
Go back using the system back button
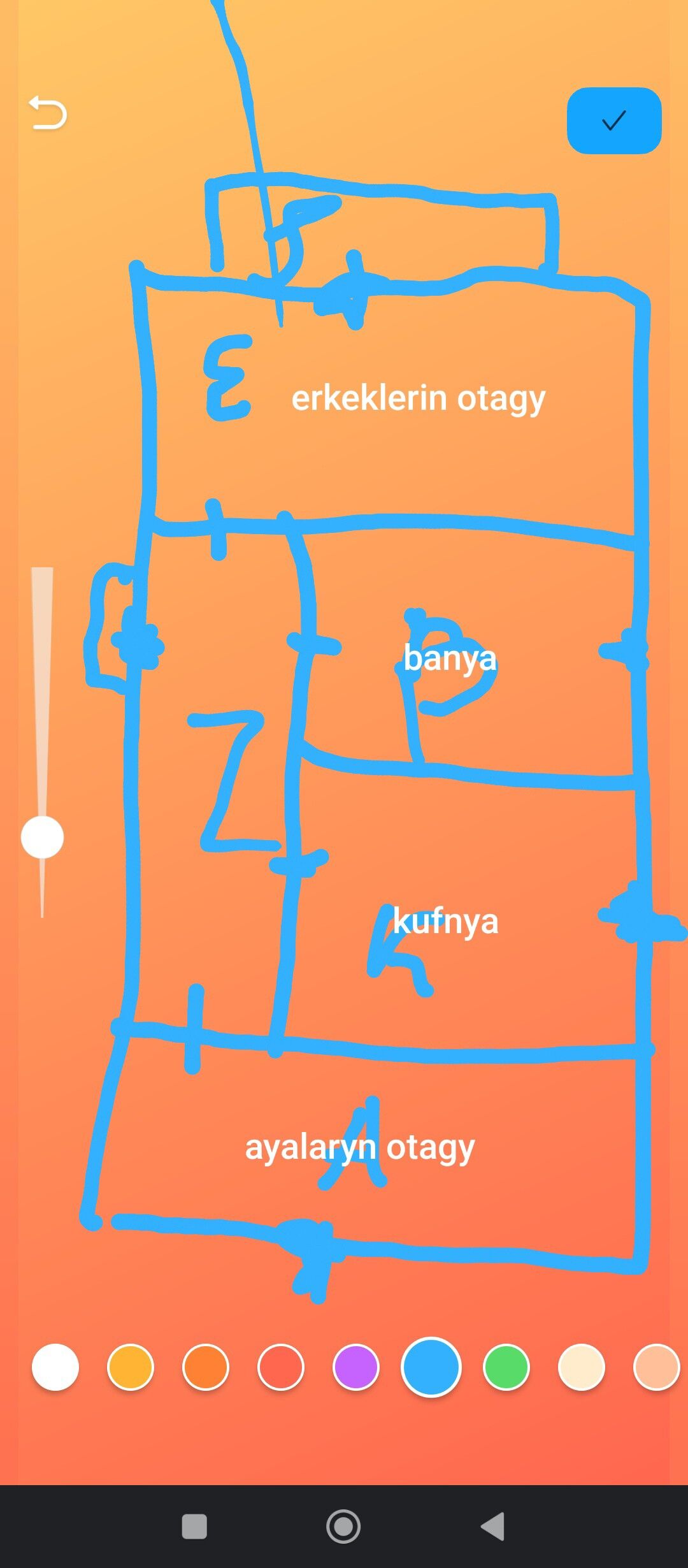493,1527
